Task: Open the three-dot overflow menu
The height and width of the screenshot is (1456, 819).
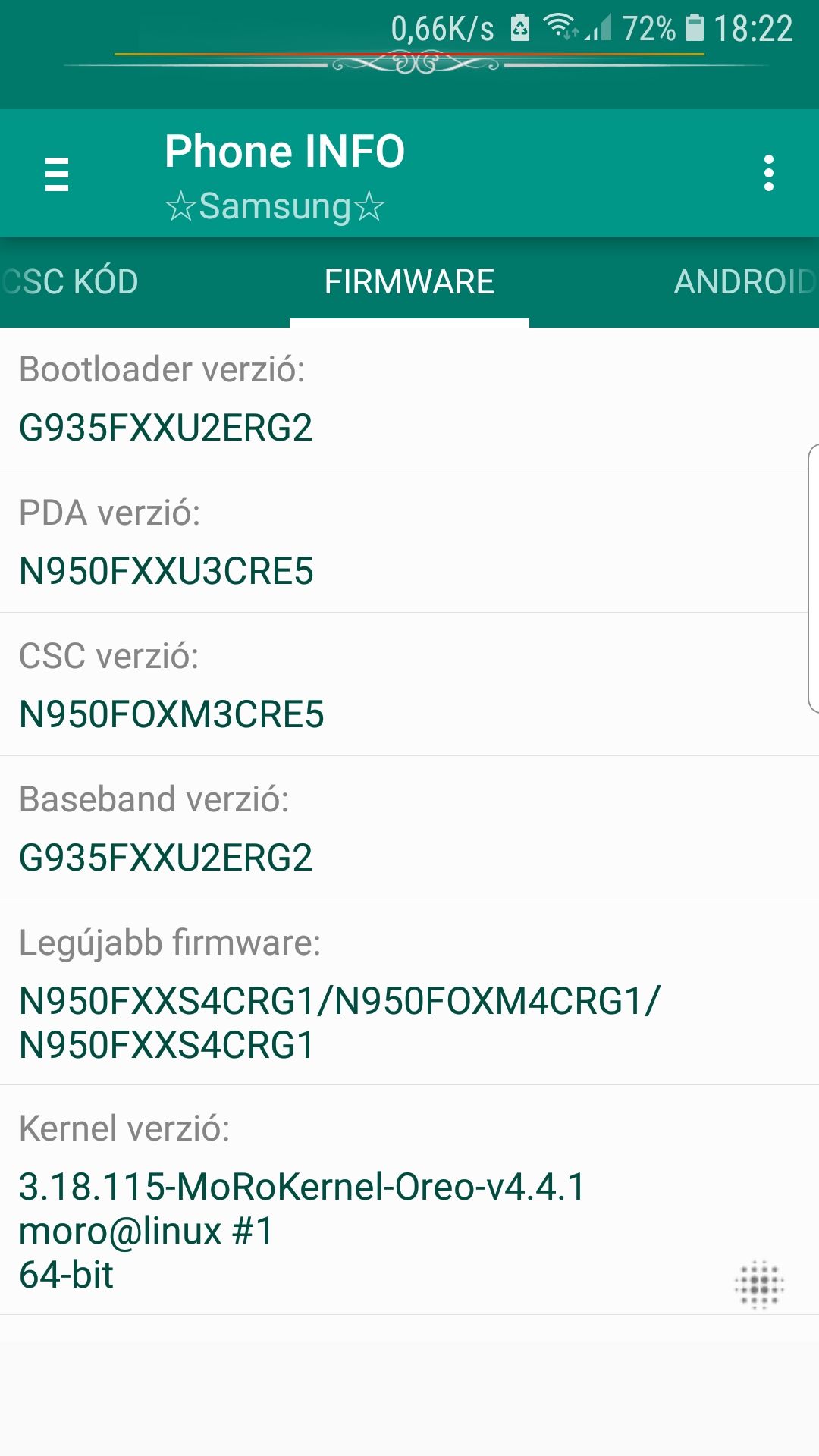Action: (x=769, y=174)
